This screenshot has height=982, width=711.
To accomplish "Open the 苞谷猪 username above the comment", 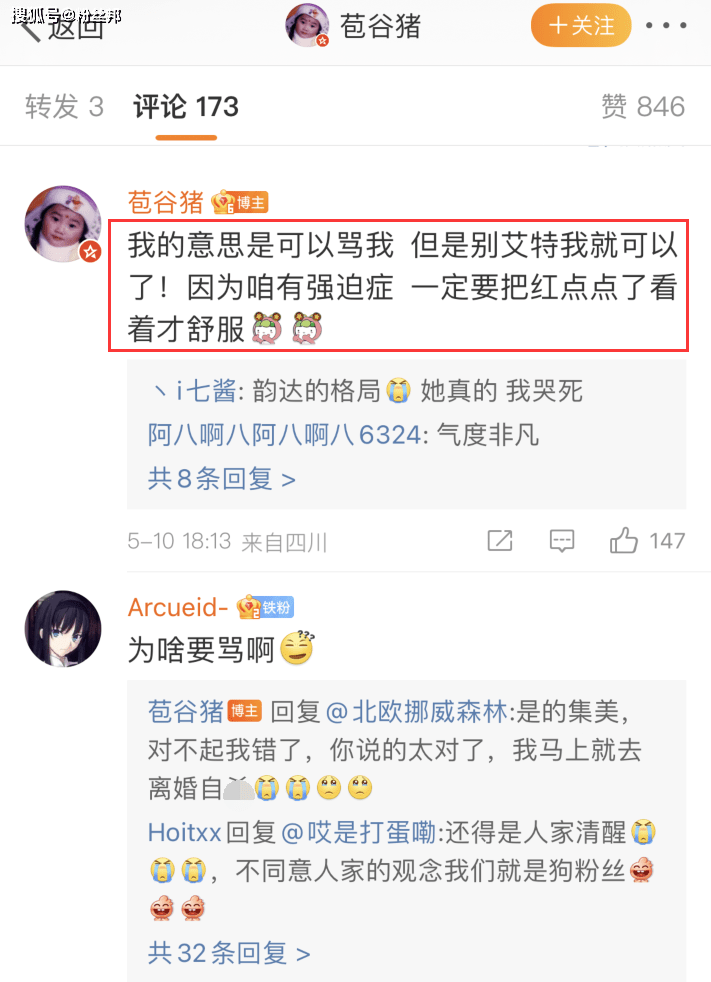I will click(x=166, y=202).
